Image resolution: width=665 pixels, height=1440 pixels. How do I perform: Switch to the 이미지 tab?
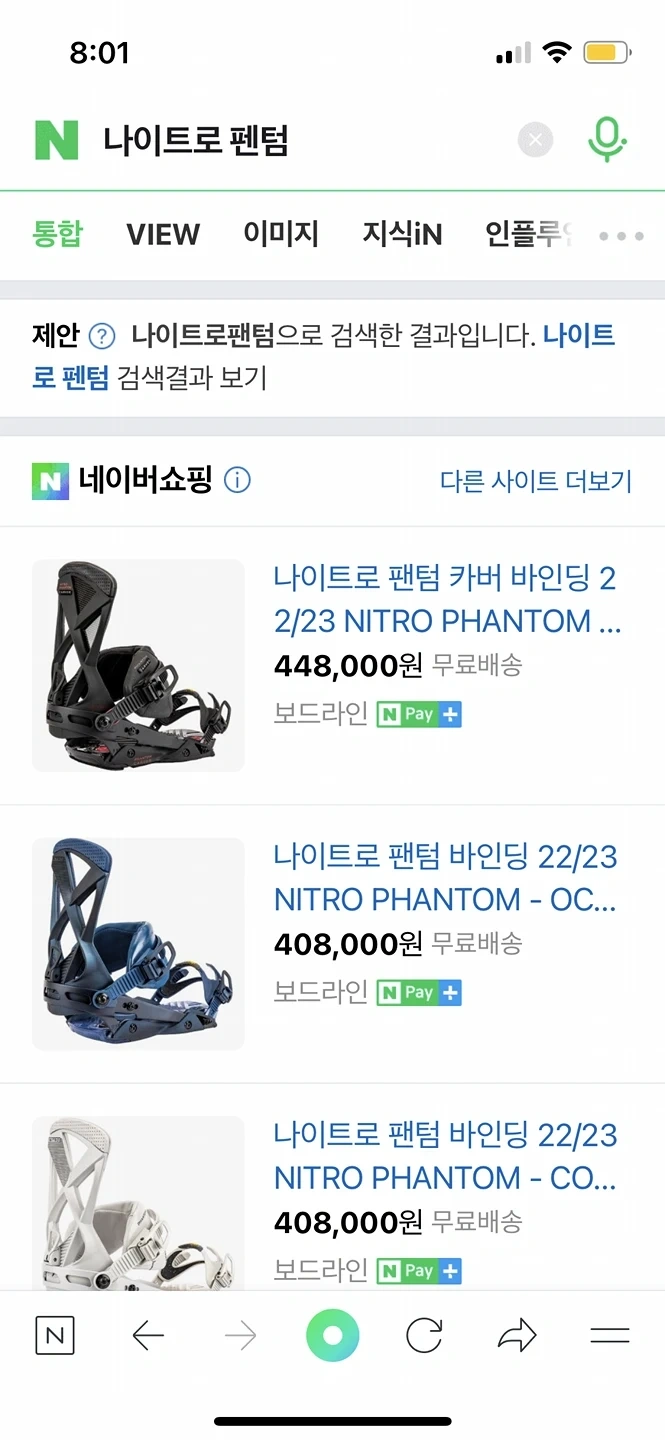pos(281,235)
